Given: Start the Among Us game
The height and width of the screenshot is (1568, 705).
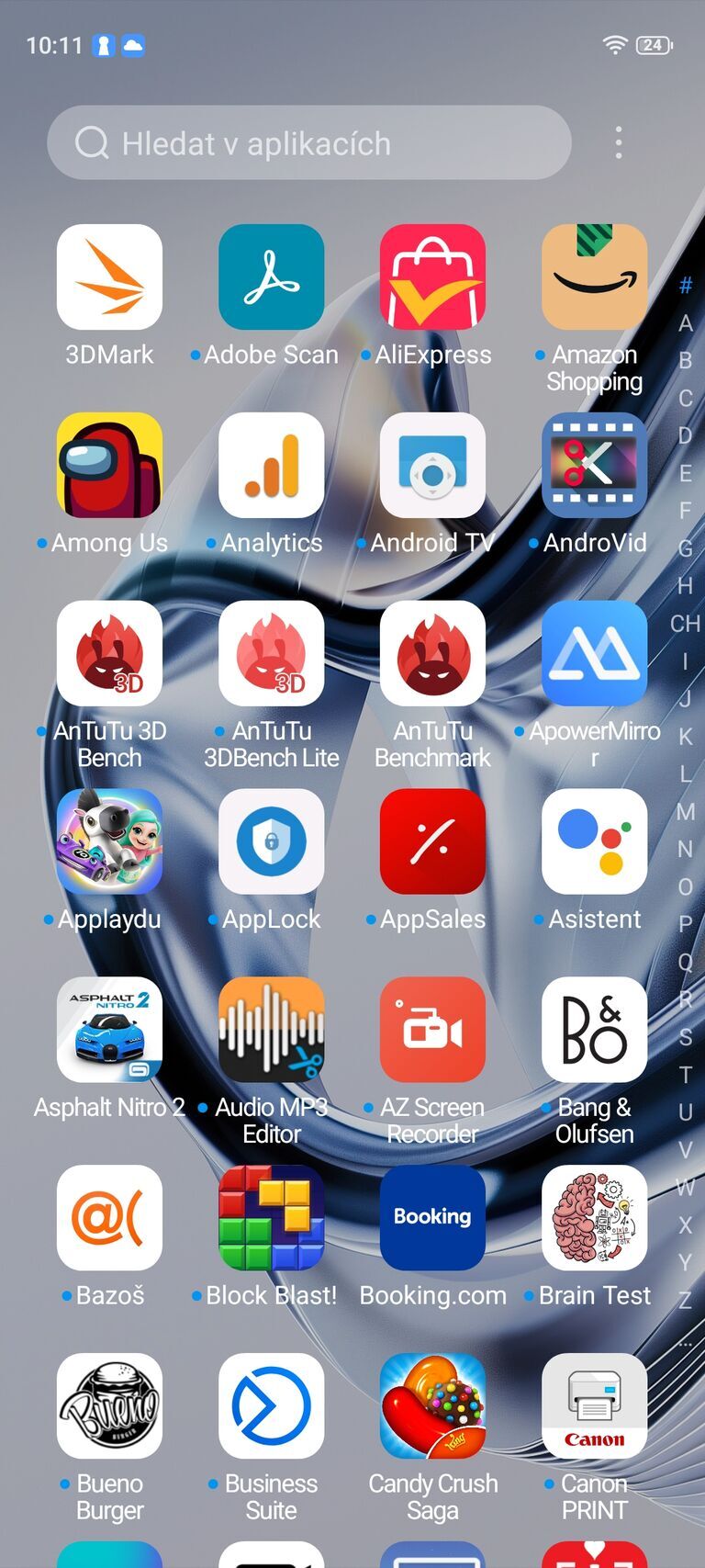Looking at the screenshot, I should pyautogui.click(x=109, y=466).
